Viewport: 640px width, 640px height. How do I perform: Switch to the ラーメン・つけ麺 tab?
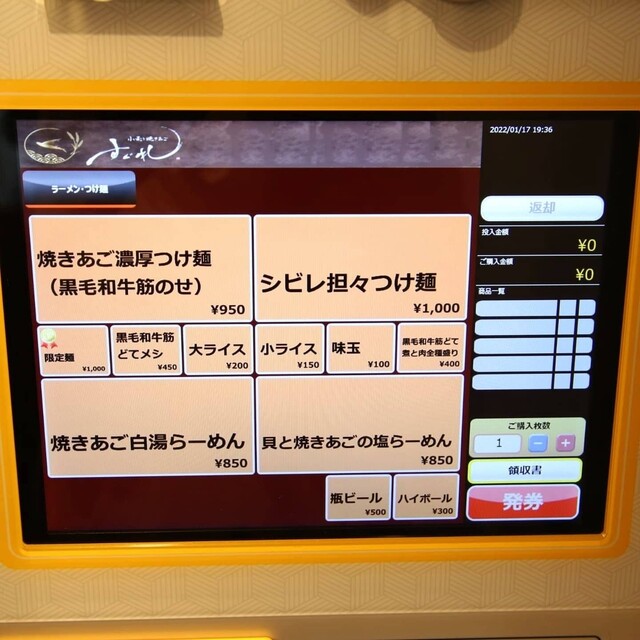tap(79, 188)
